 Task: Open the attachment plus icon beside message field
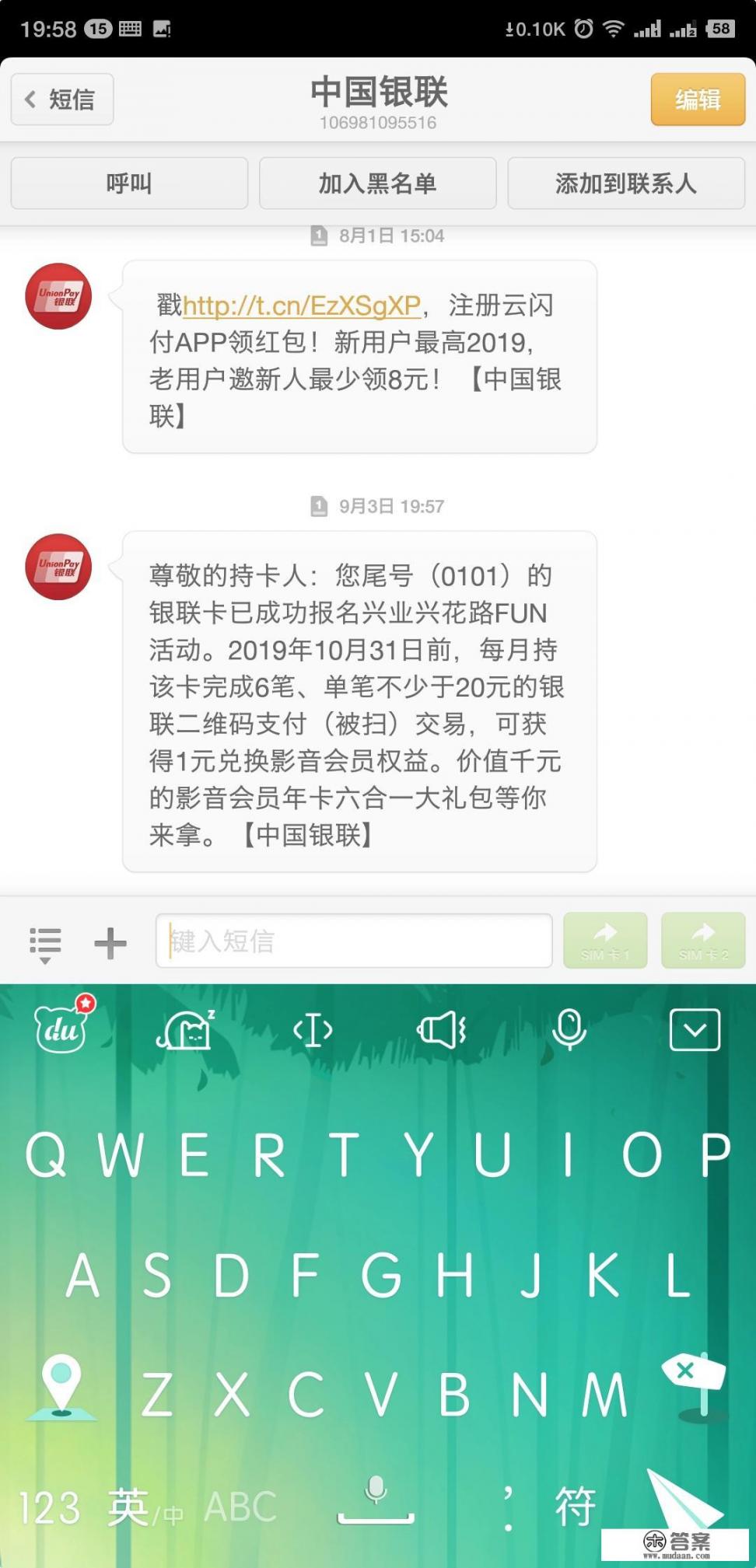(110, 942)
